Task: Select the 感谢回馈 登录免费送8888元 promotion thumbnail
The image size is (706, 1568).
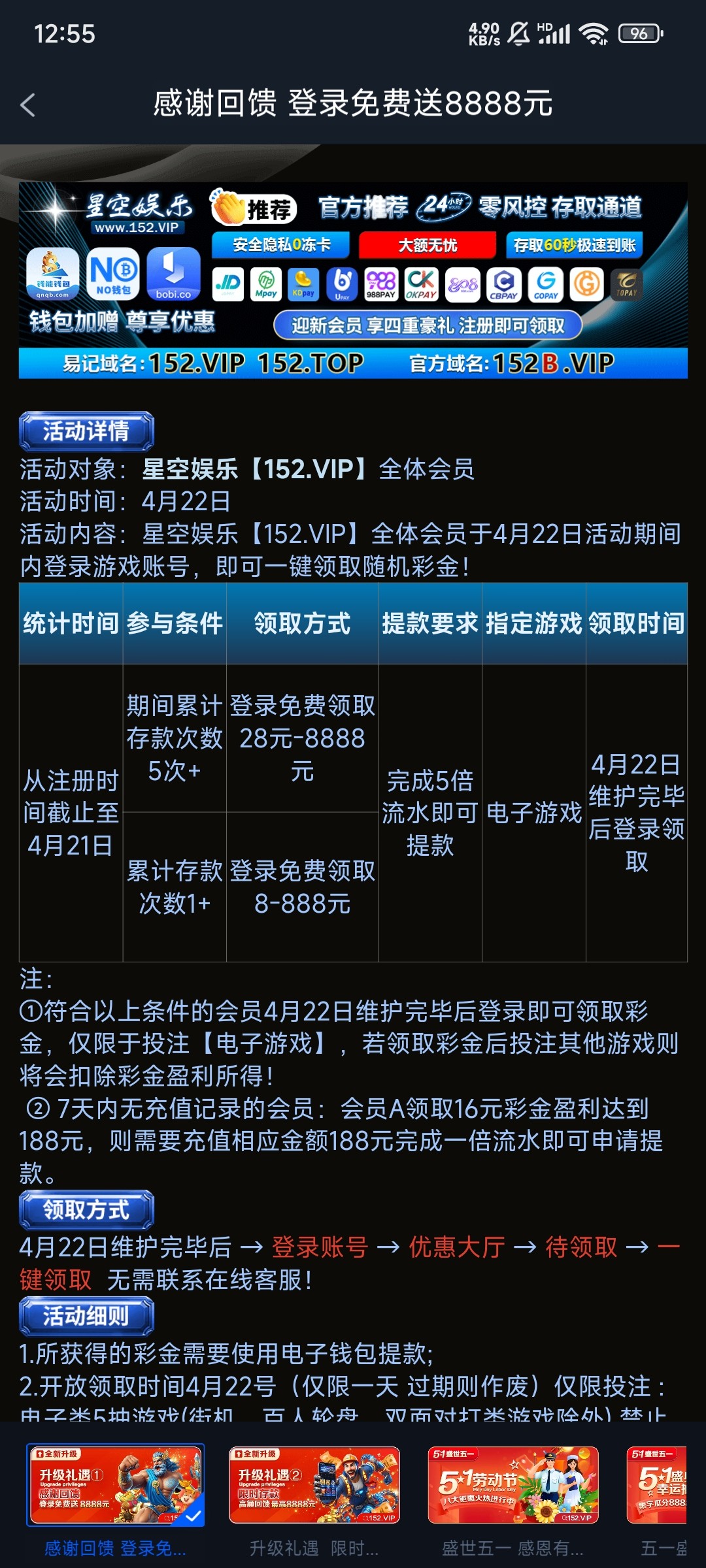Action: pos(115,1485)
